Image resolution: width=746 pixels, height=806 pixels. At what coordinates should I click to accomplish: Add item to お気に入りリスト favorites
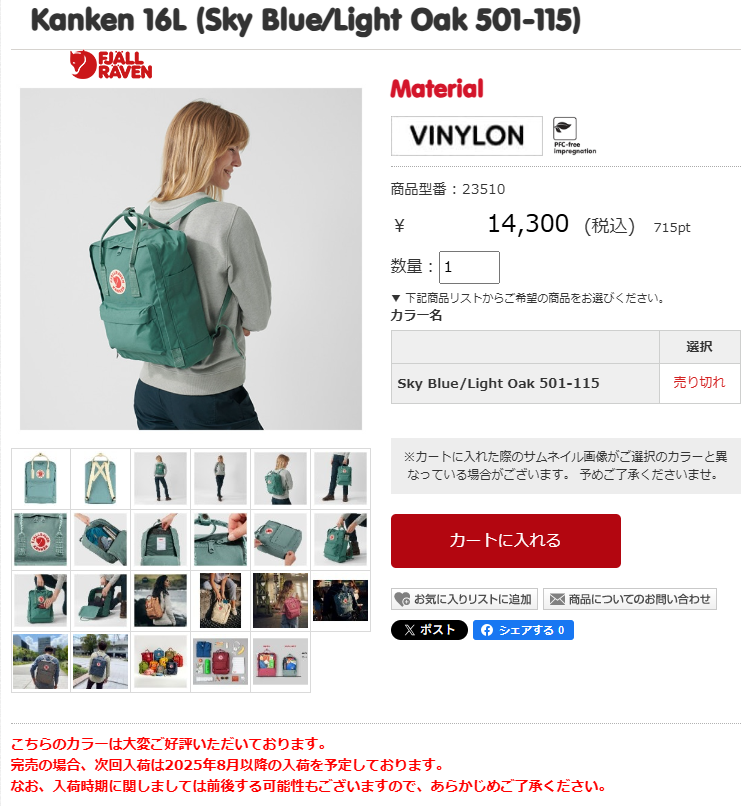coord(464,599)
